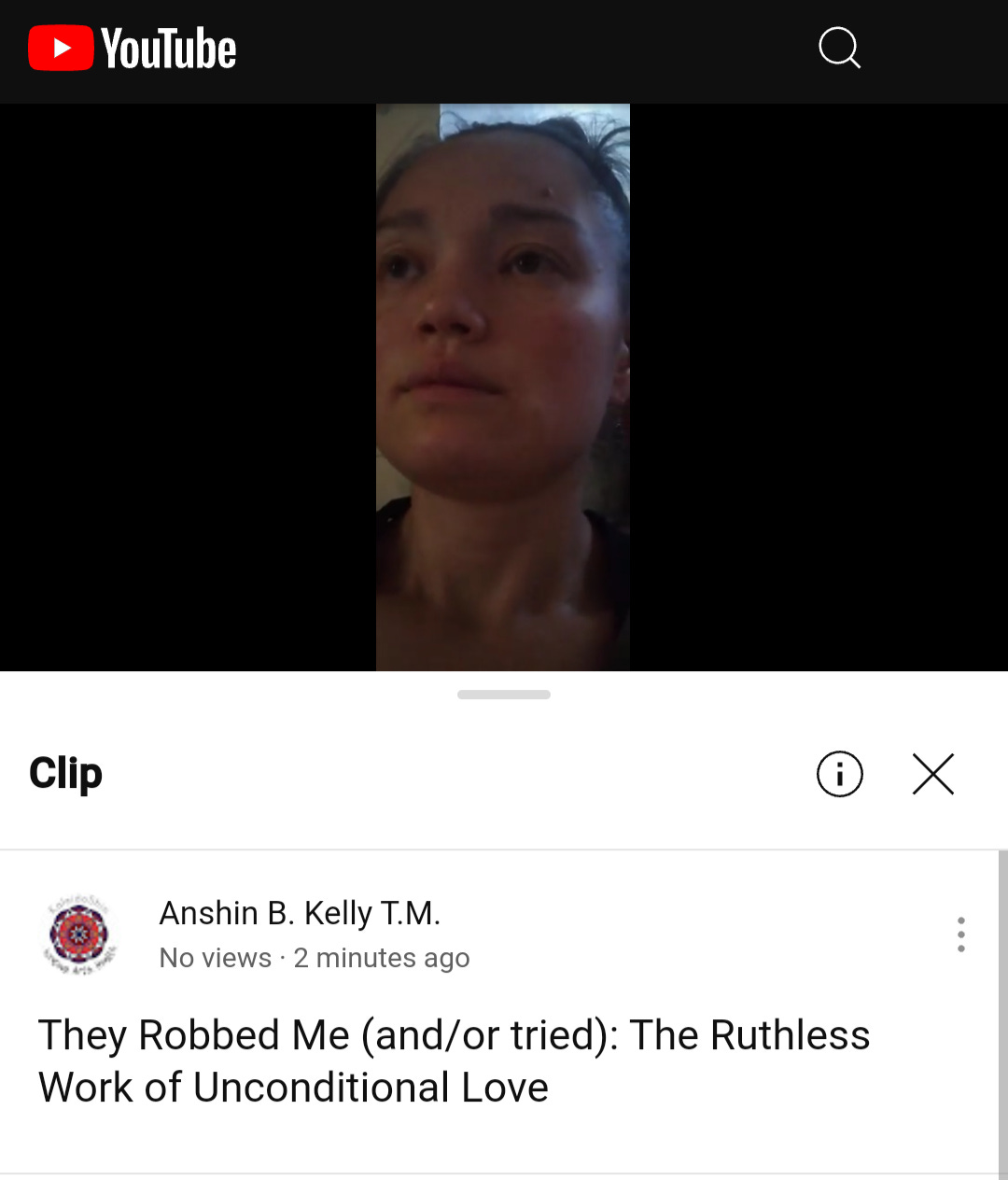Open clip info icon
This screenshot has height=1180, width=1008.
[x=839, y=774]
